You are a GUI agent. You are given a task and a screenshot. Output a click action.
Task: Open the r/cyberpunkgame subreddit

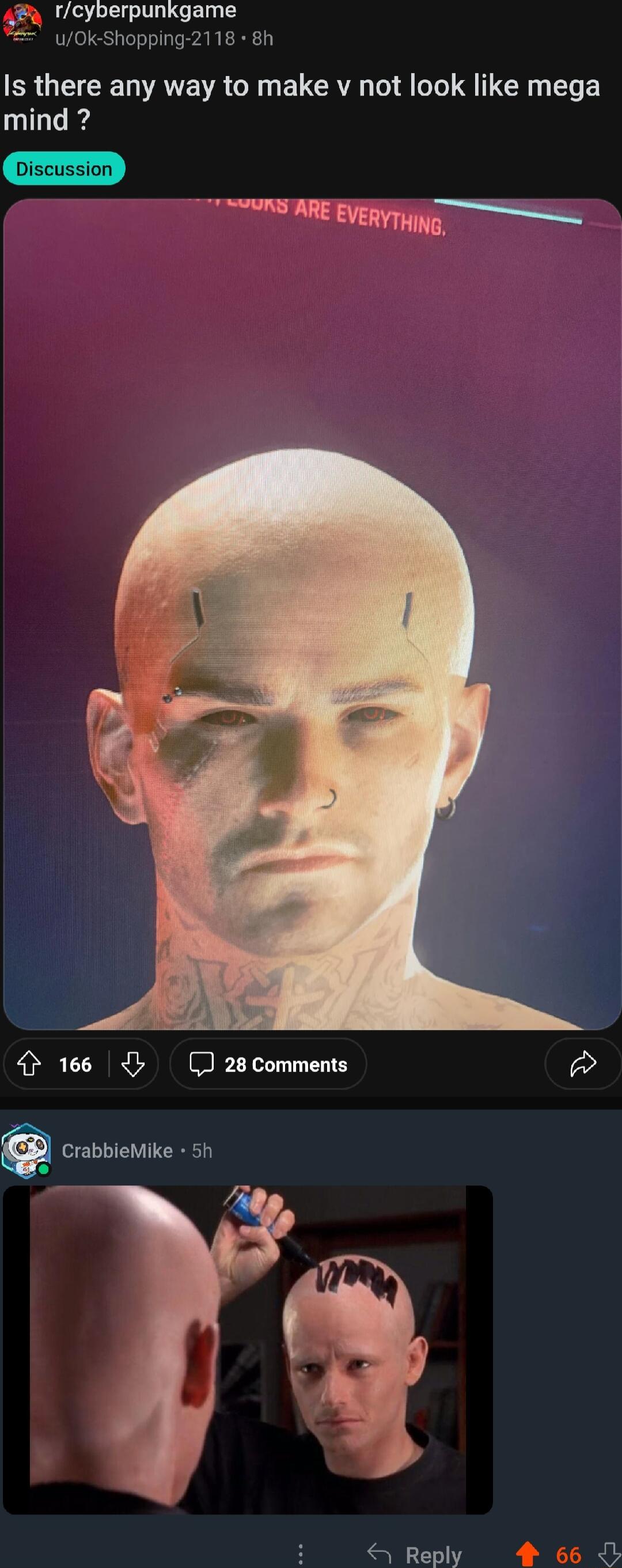tap(145, 10)
